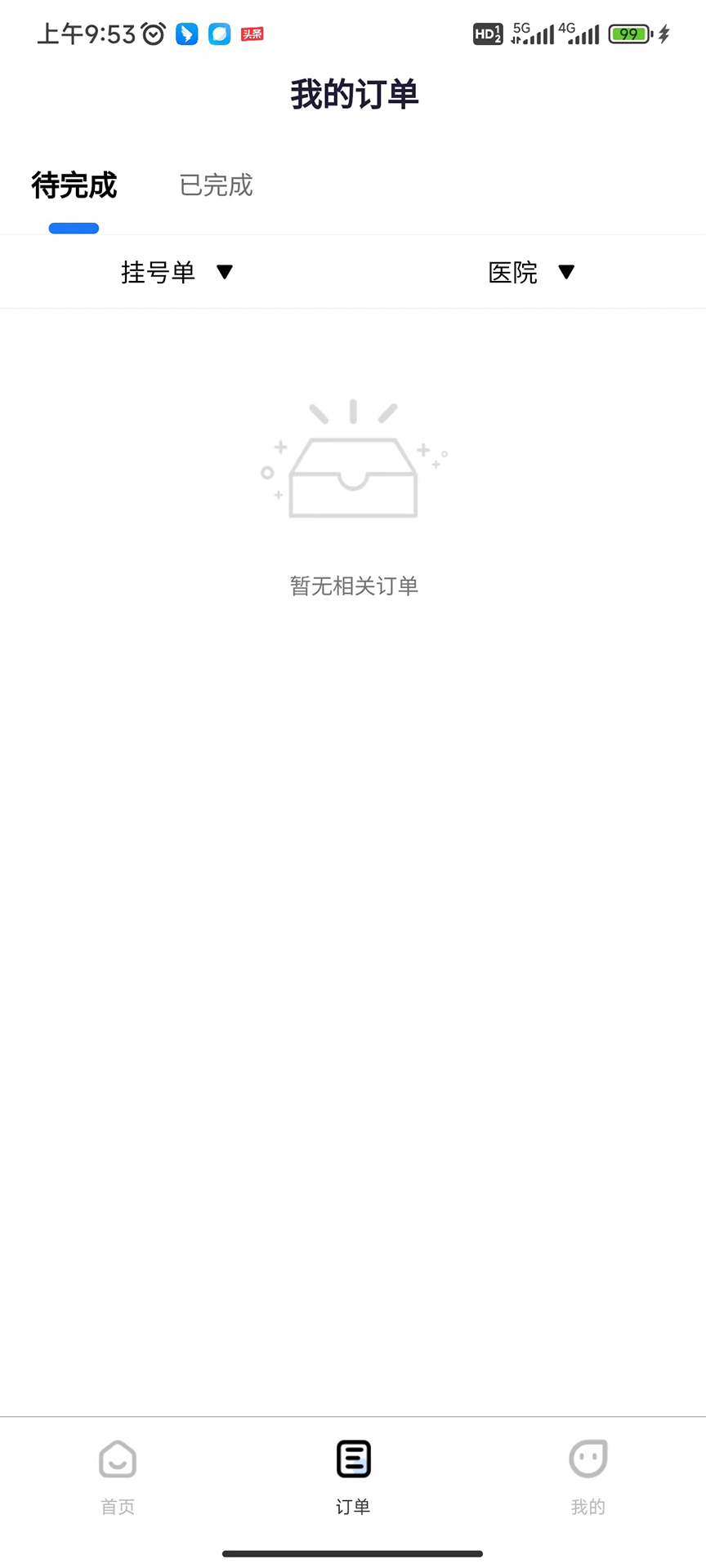The image size is (706, 1568).
Task: Click the 暂无相关订单 text
Action: (x=353, y=586)
